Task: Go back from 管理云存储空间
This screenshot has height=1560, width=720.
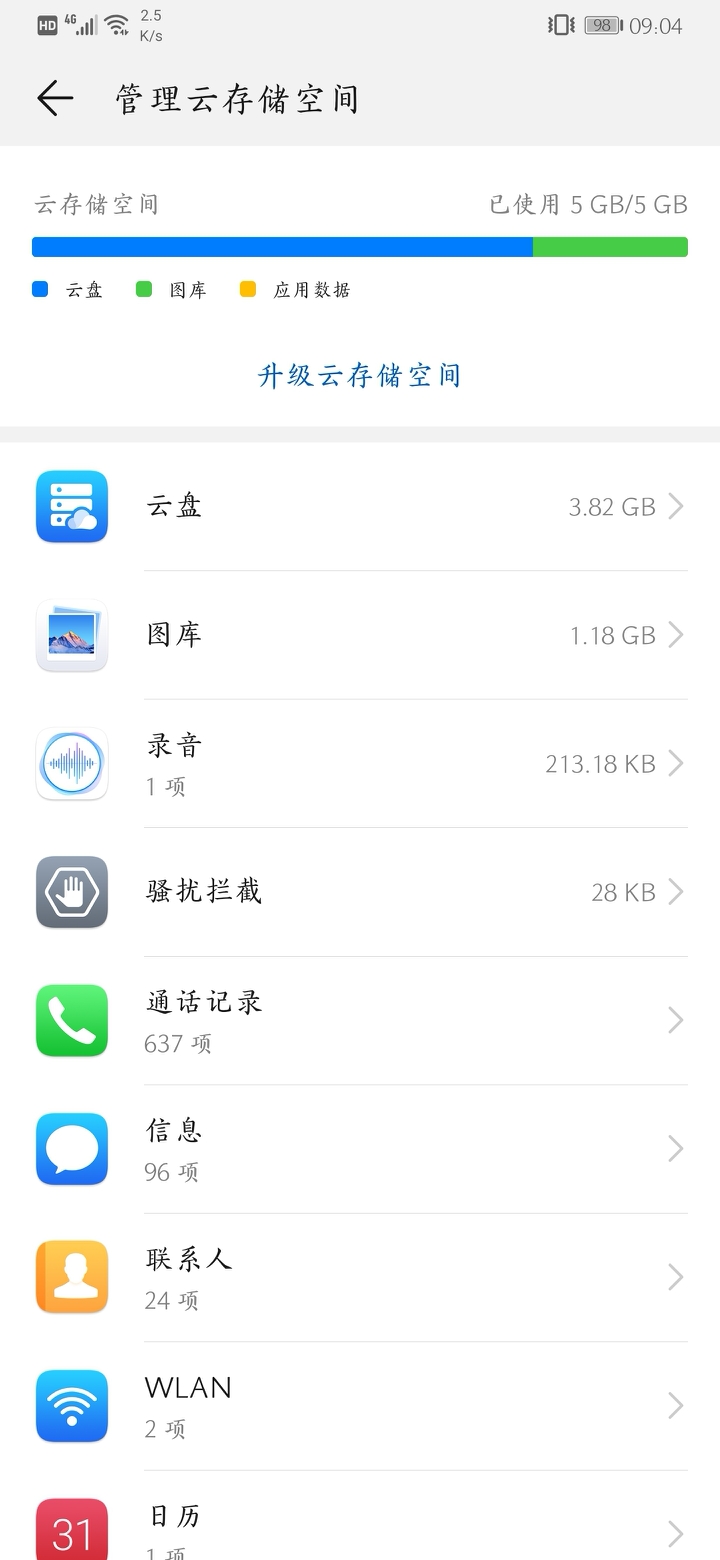Action: pos(55,98)
